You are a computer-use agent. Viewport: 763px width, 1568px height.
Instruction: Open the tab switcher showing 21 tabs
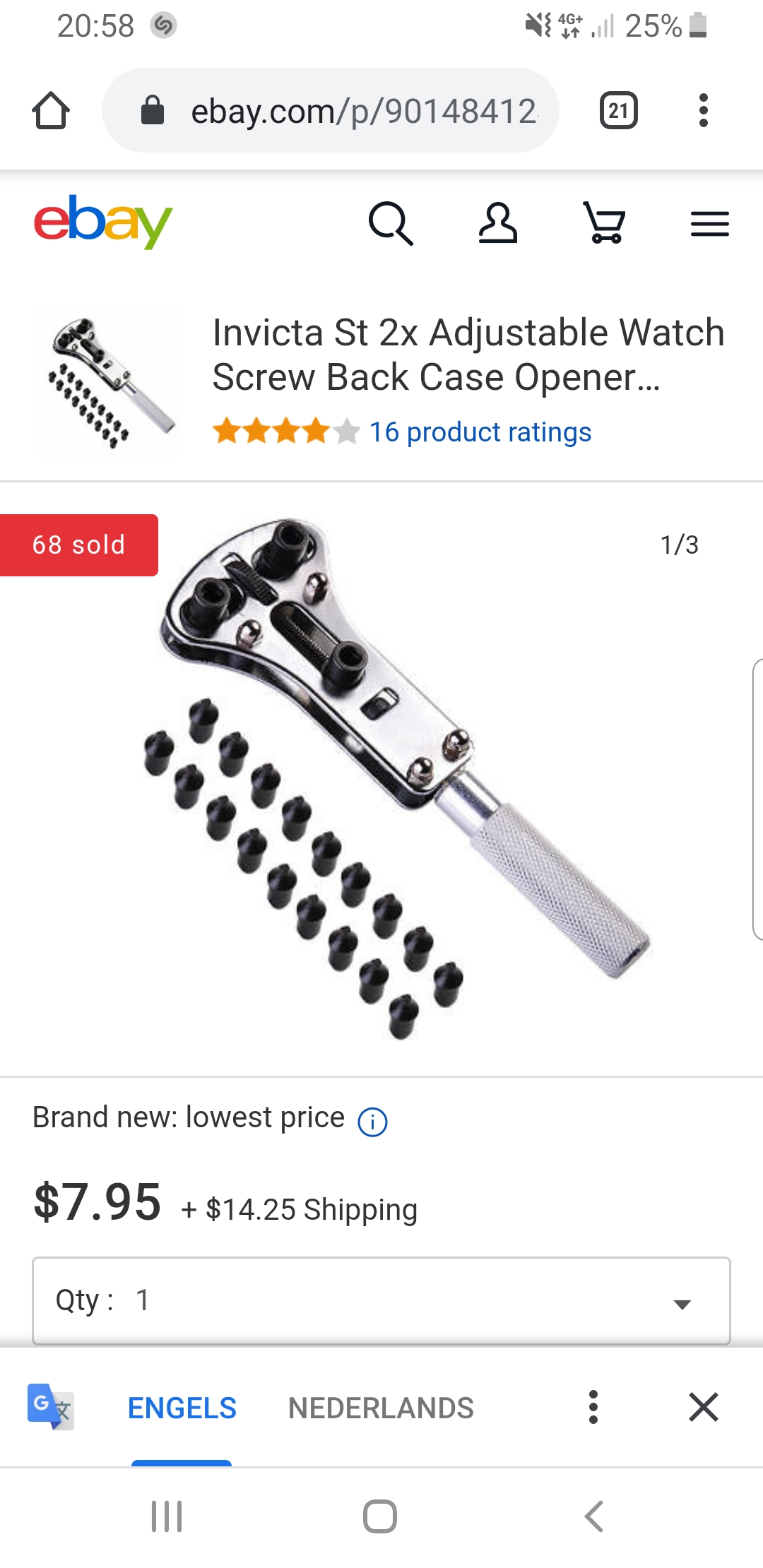(x=618, y=111)
